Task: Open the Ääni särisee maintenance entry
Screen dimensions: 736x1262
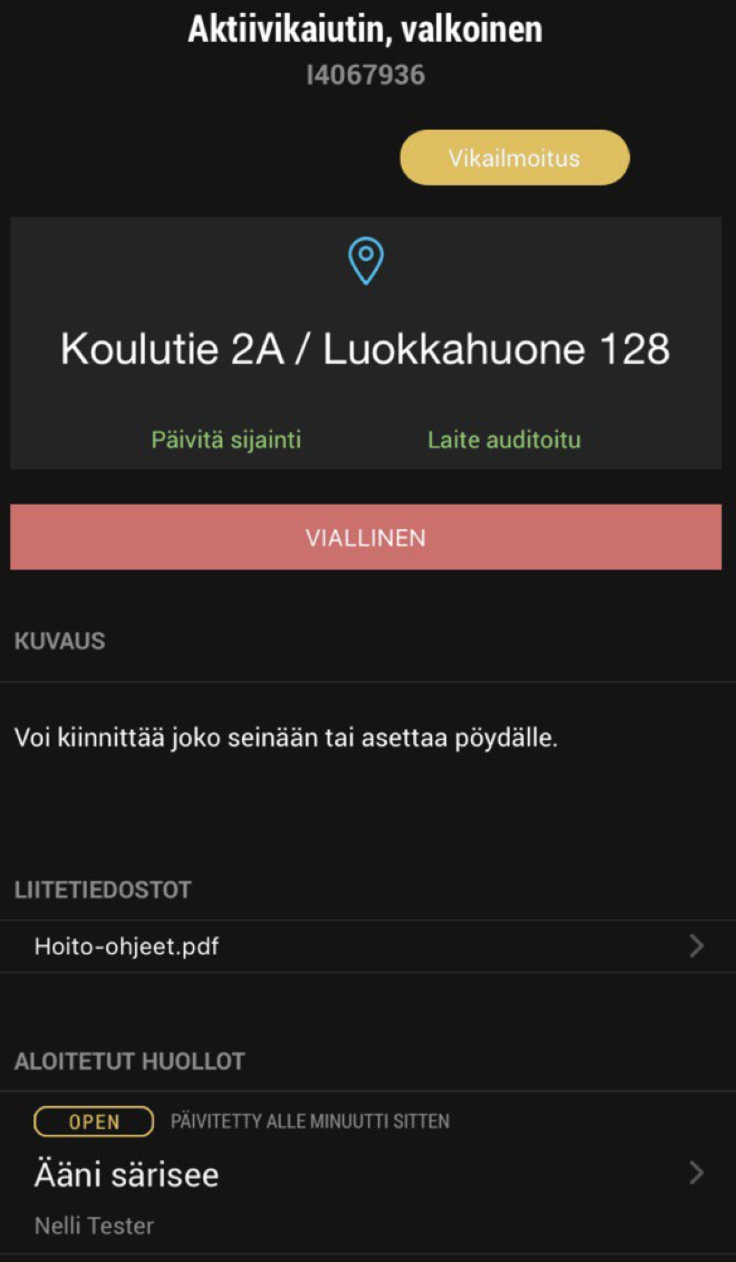Action: point(366,1174)
